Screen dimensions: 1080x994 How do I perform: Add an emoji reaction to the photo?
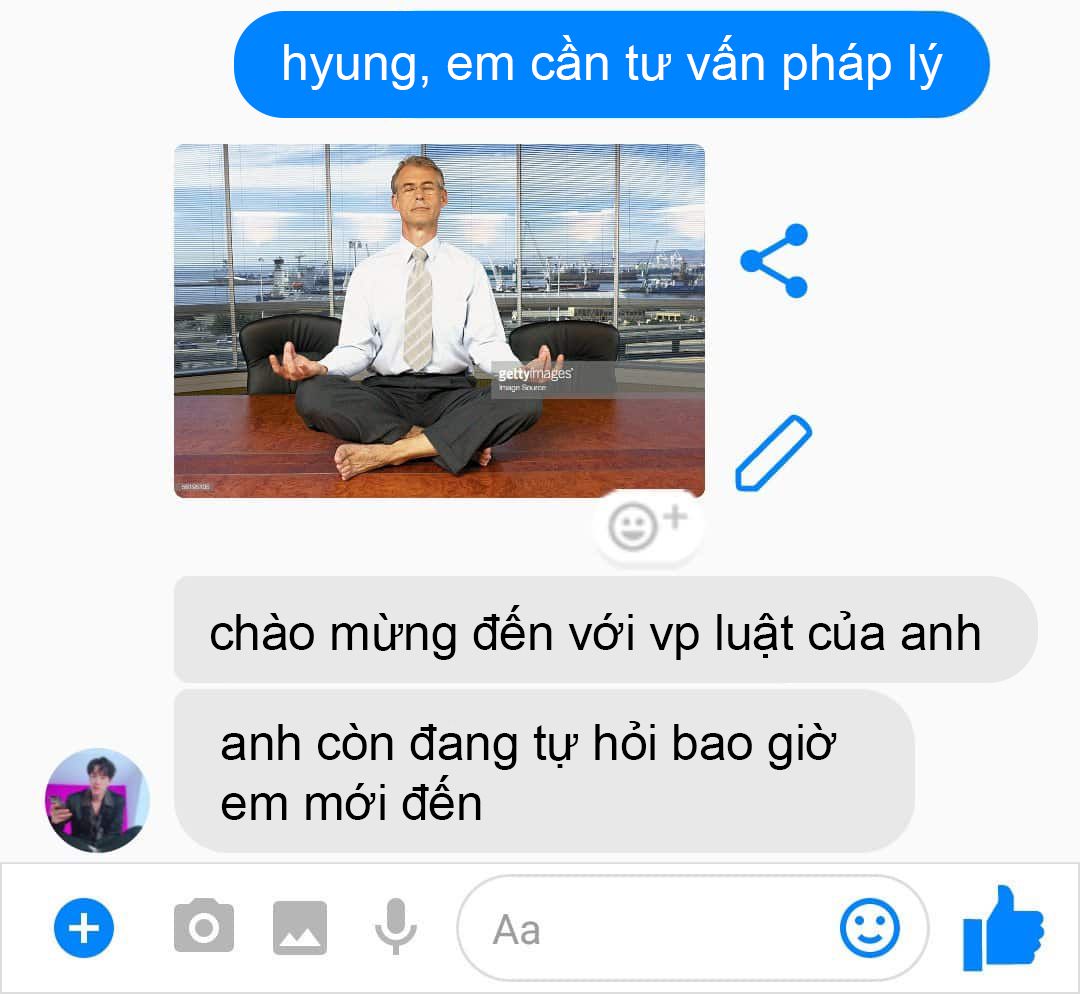(x=647, y=527)
